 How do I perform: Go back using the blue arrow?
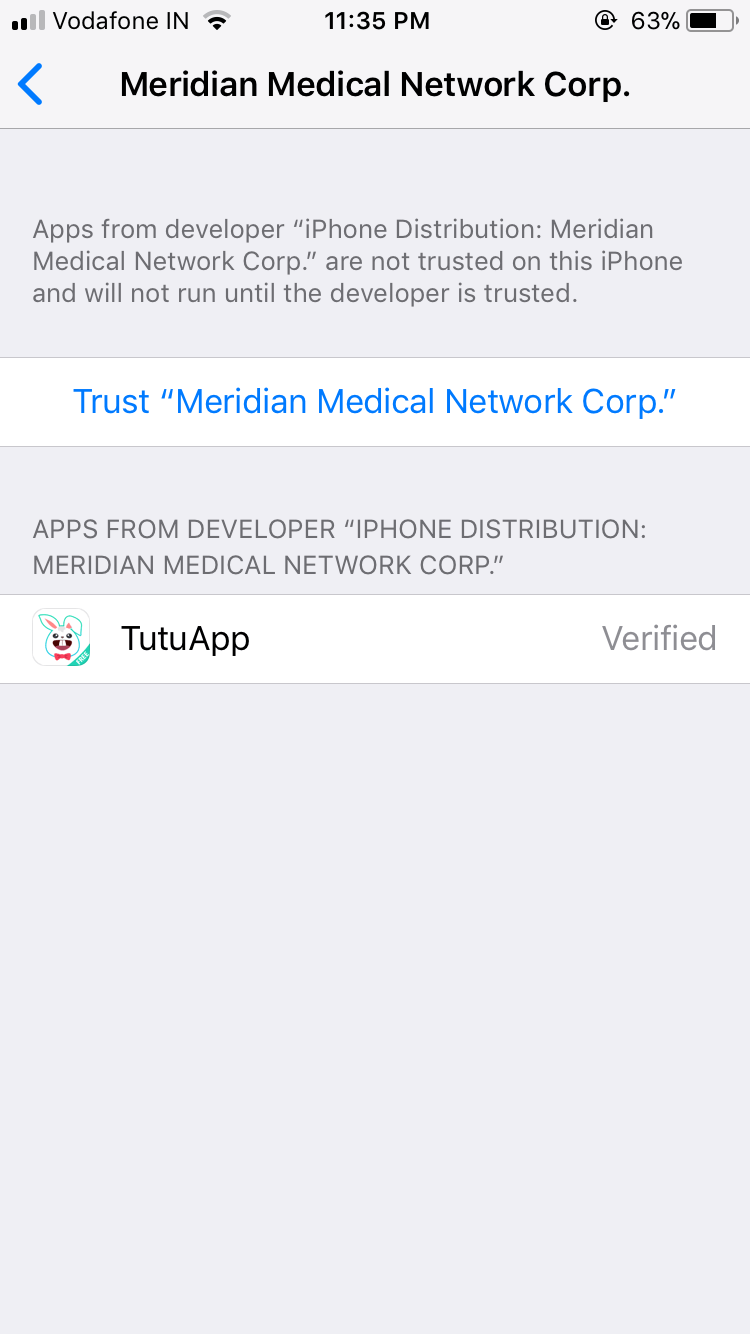coord(31,84)
